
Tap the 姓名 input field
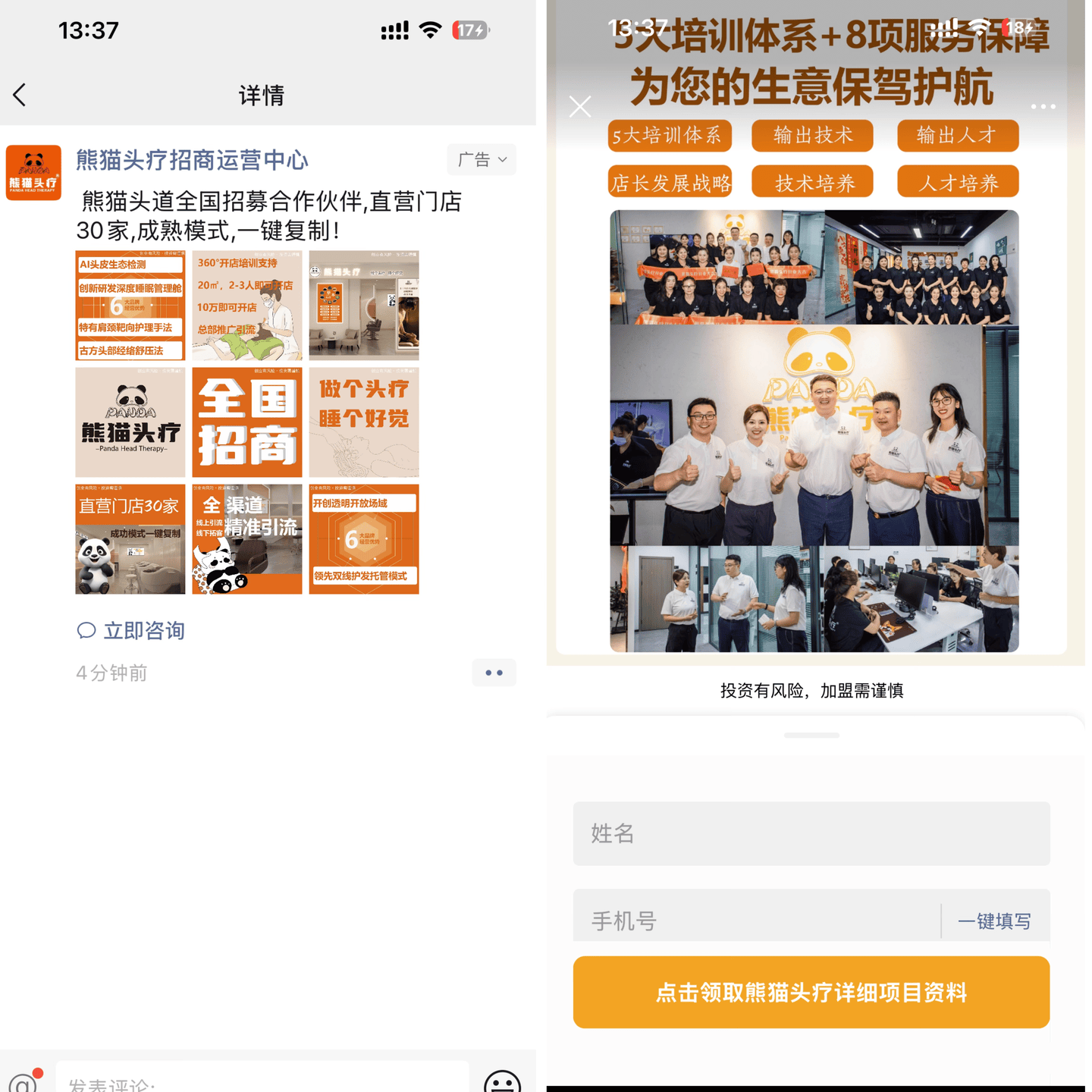[811, 833]
